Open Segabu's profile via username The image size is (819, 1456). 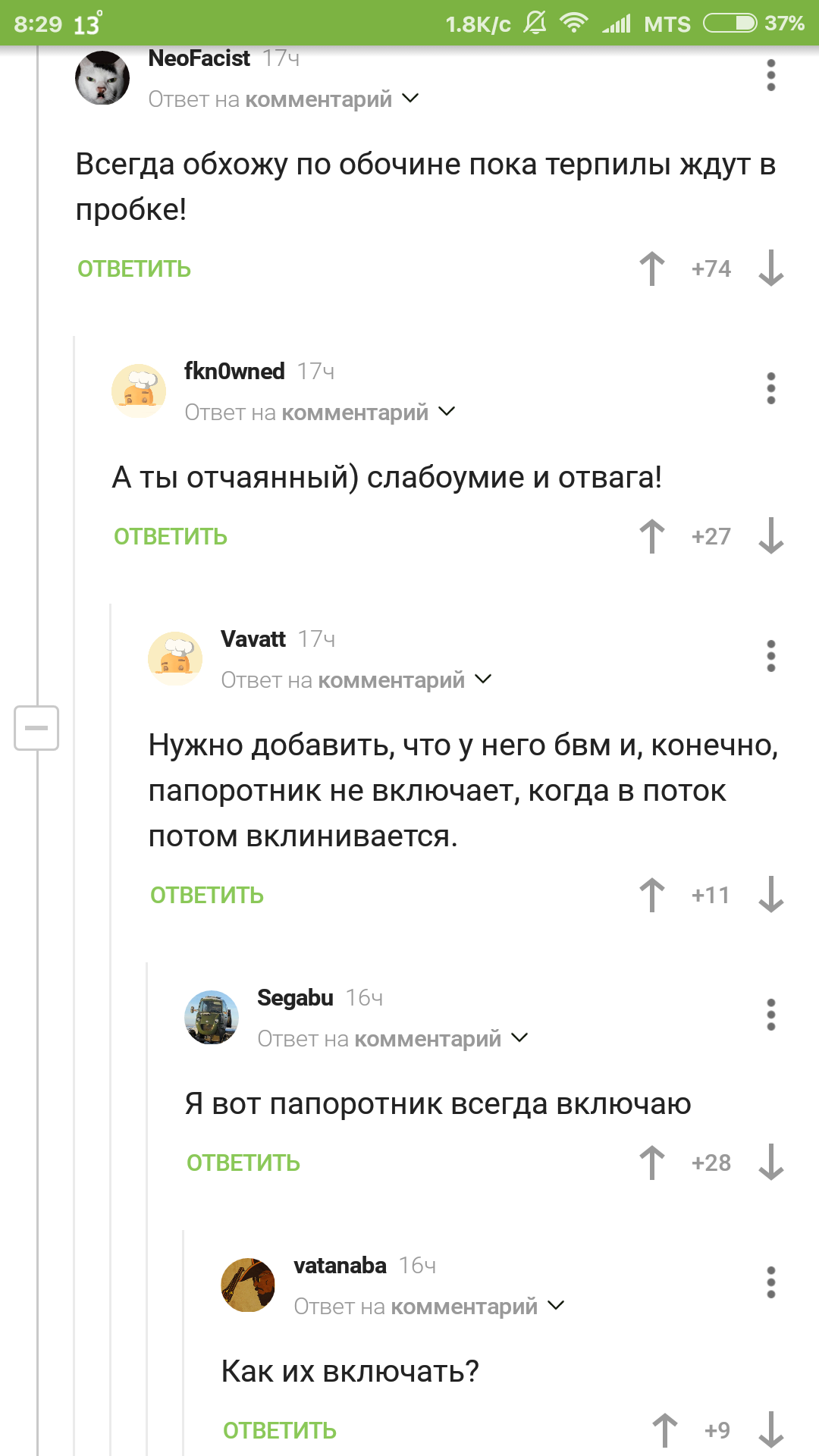[x=295, y=998]
